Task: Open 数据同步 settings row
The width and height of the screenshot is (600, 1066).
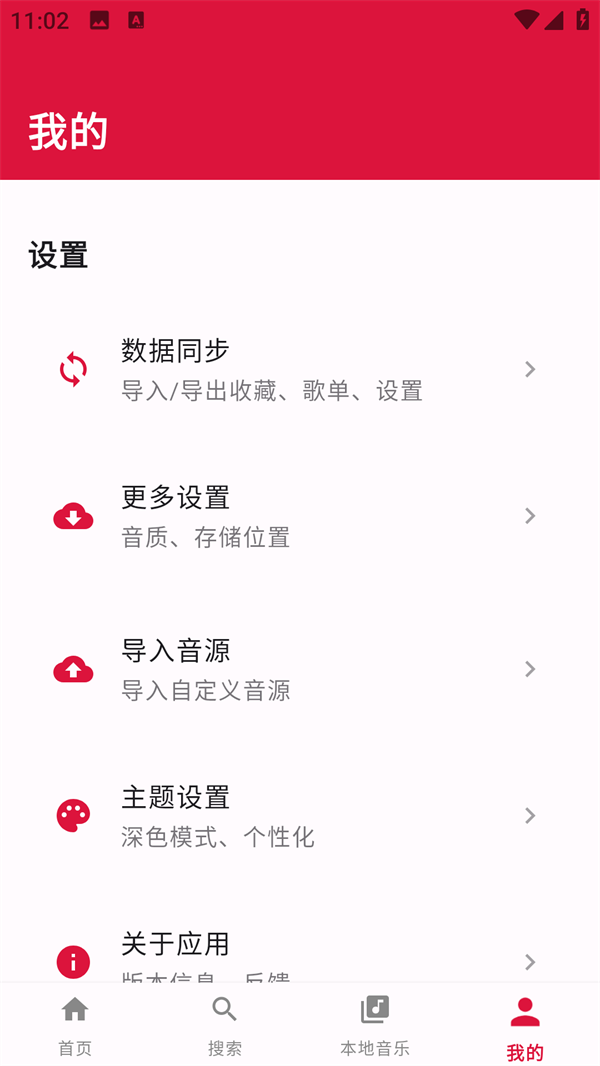Action: pos(300,369)
